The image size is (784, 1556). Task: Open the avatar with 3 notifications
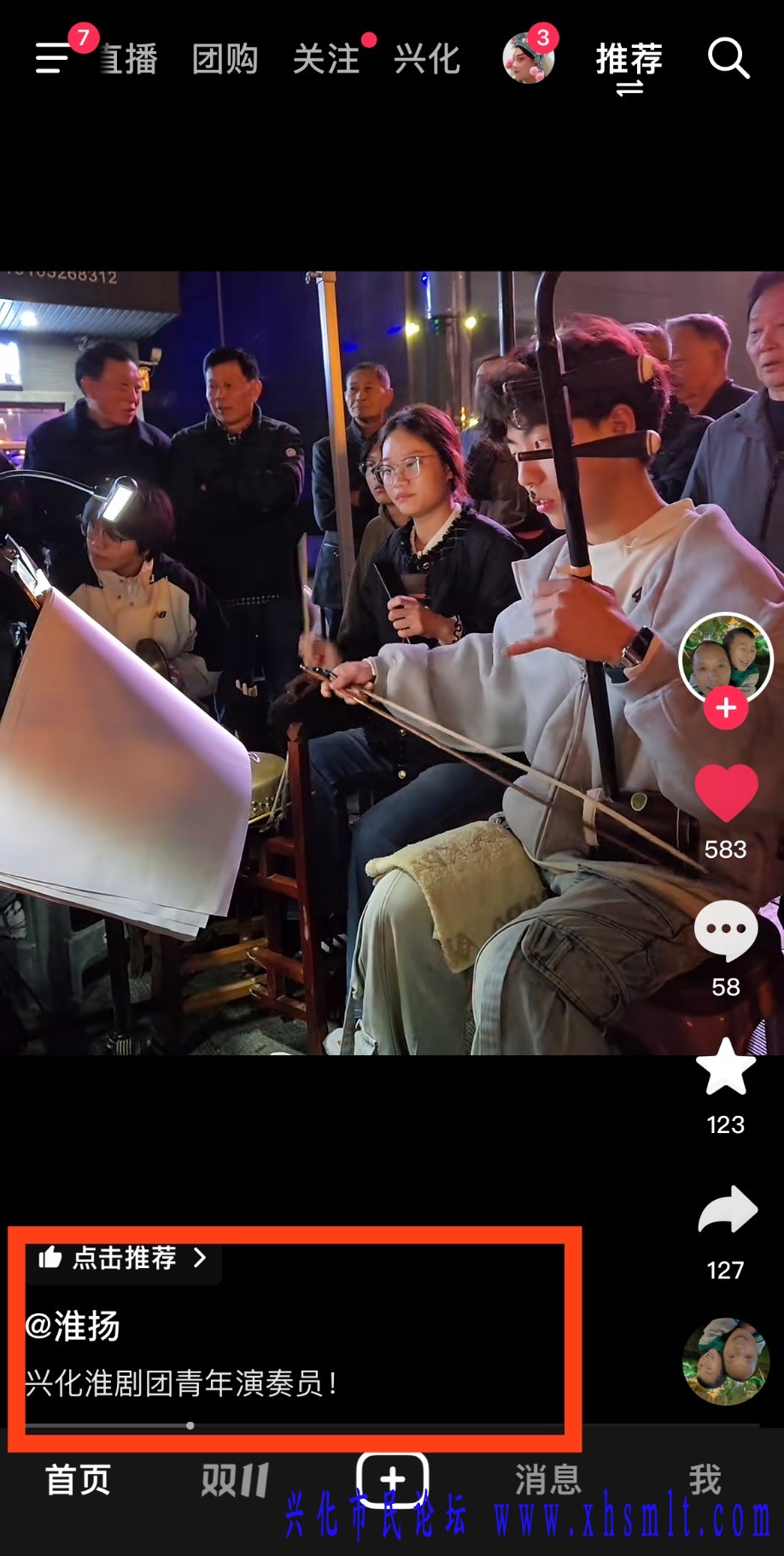coord(528,58)
